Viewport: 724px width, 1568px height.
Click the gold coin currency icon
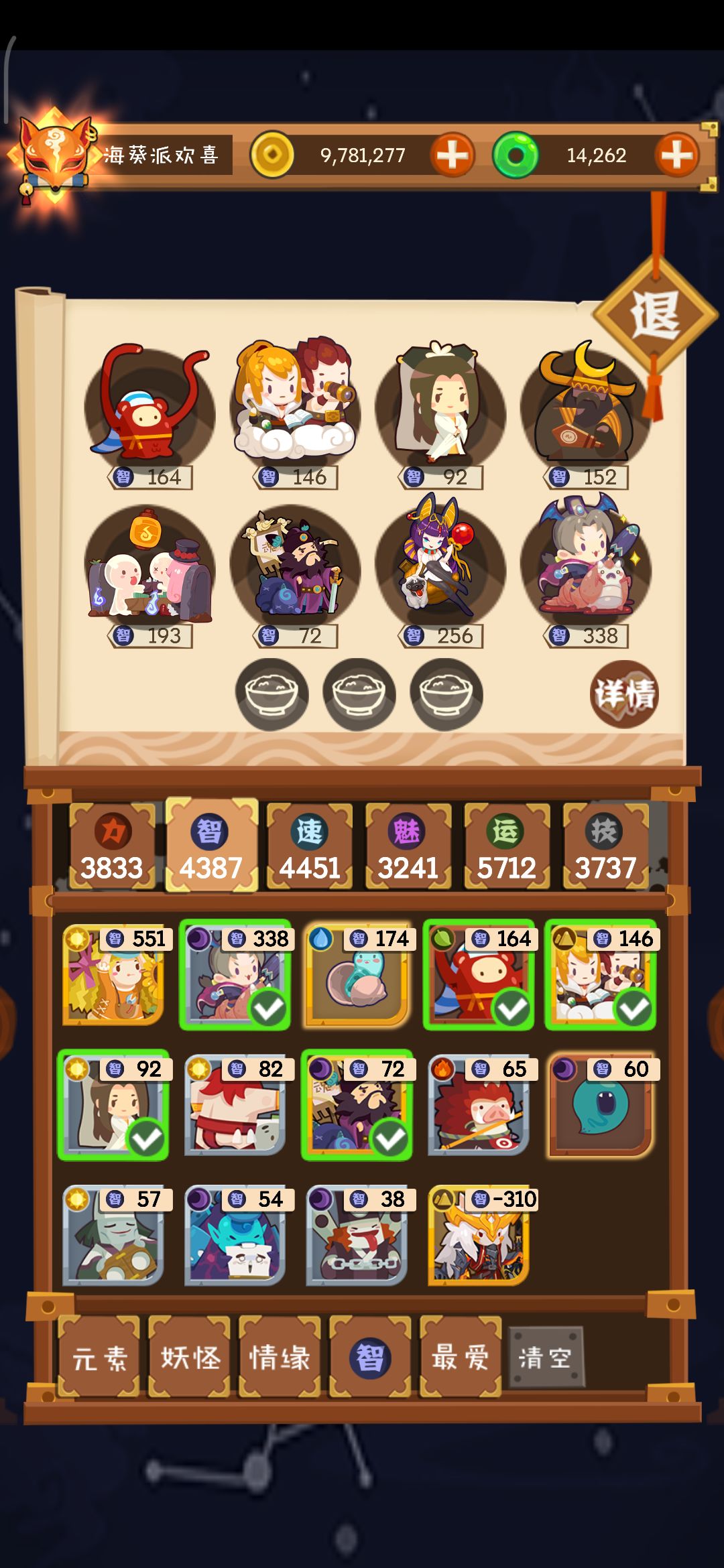271,155
